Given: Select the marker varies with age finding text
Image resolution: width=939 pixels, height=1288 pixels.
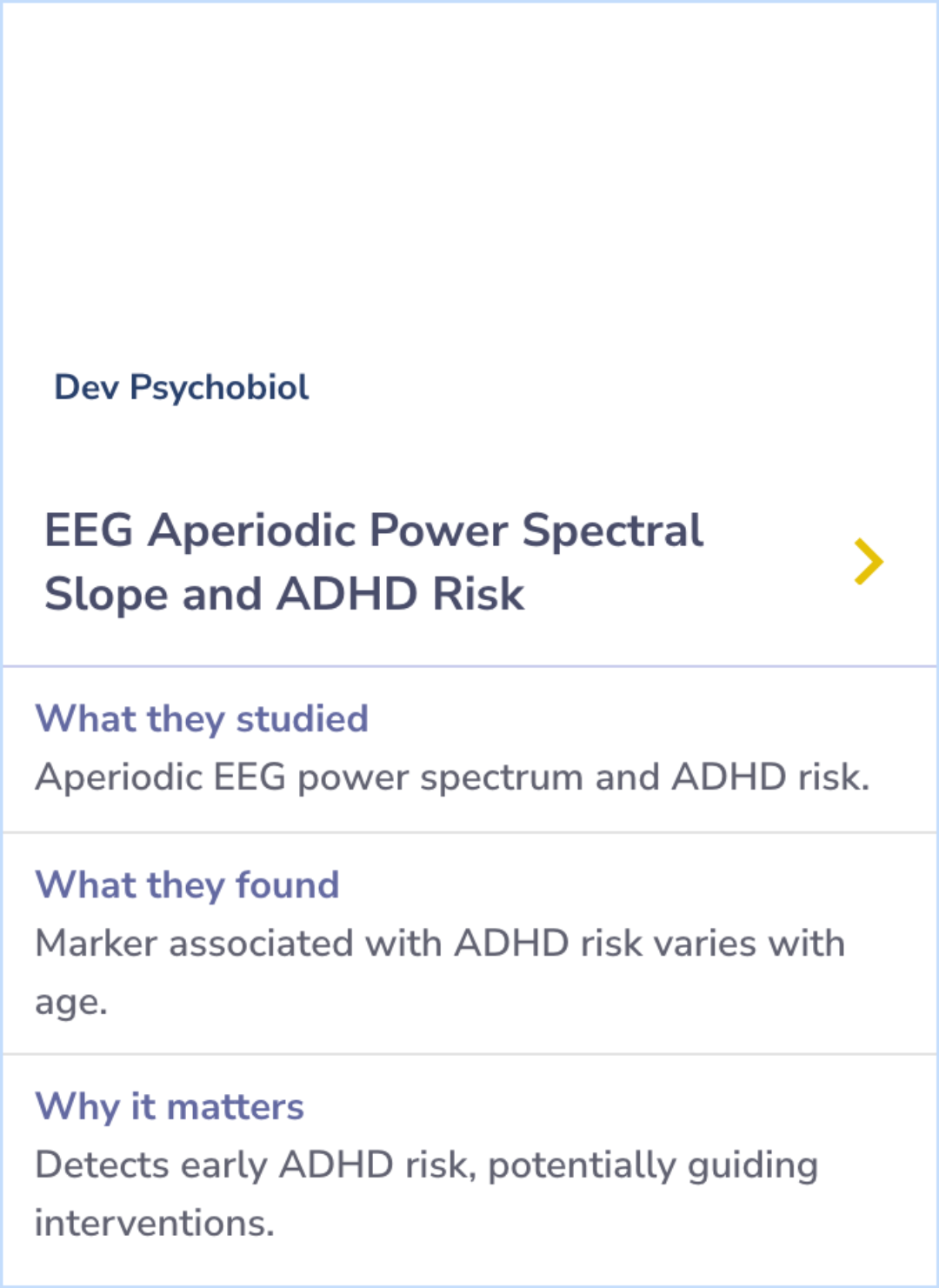Looking at the screenshot, I should [438, 942].
